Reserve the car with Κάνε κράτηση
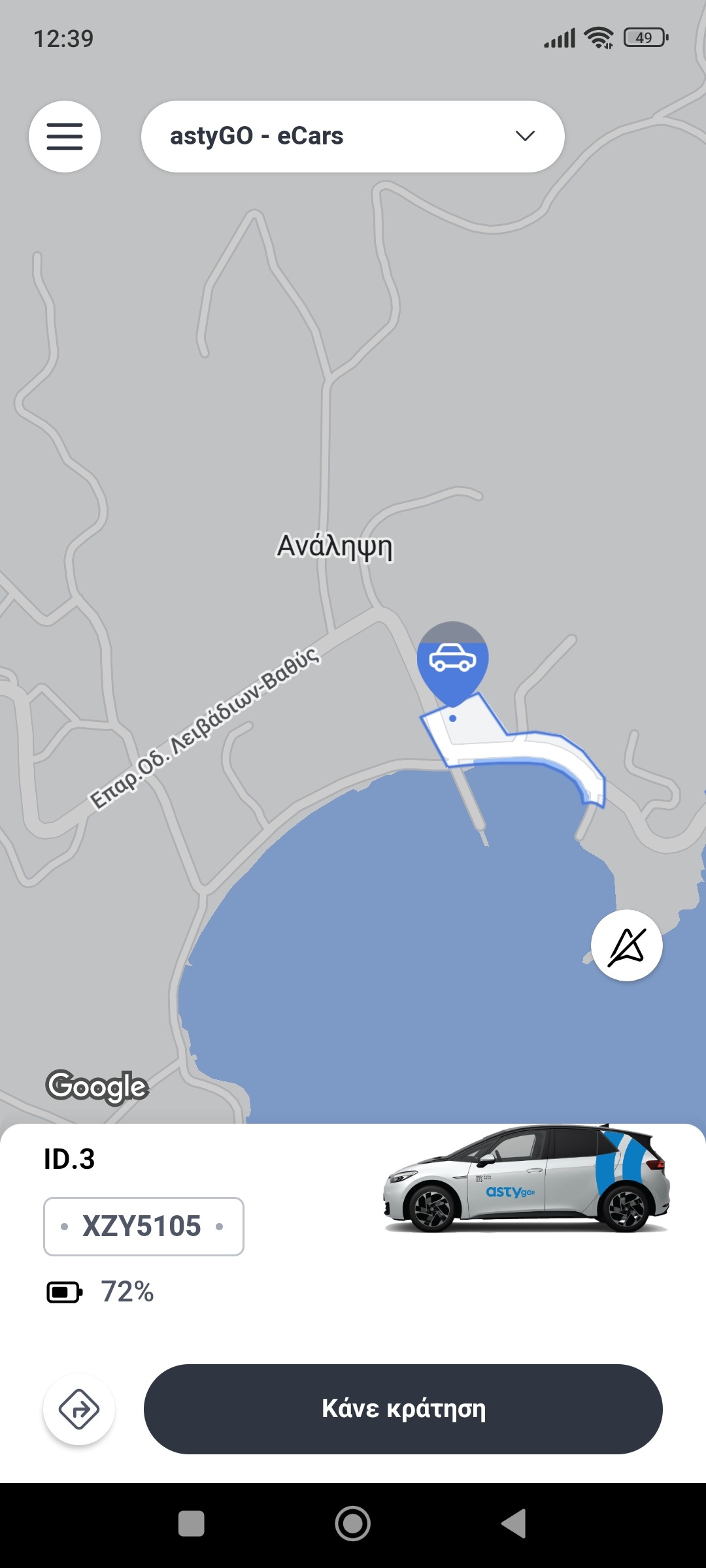706x1568 pixels. click(403, 1409)
